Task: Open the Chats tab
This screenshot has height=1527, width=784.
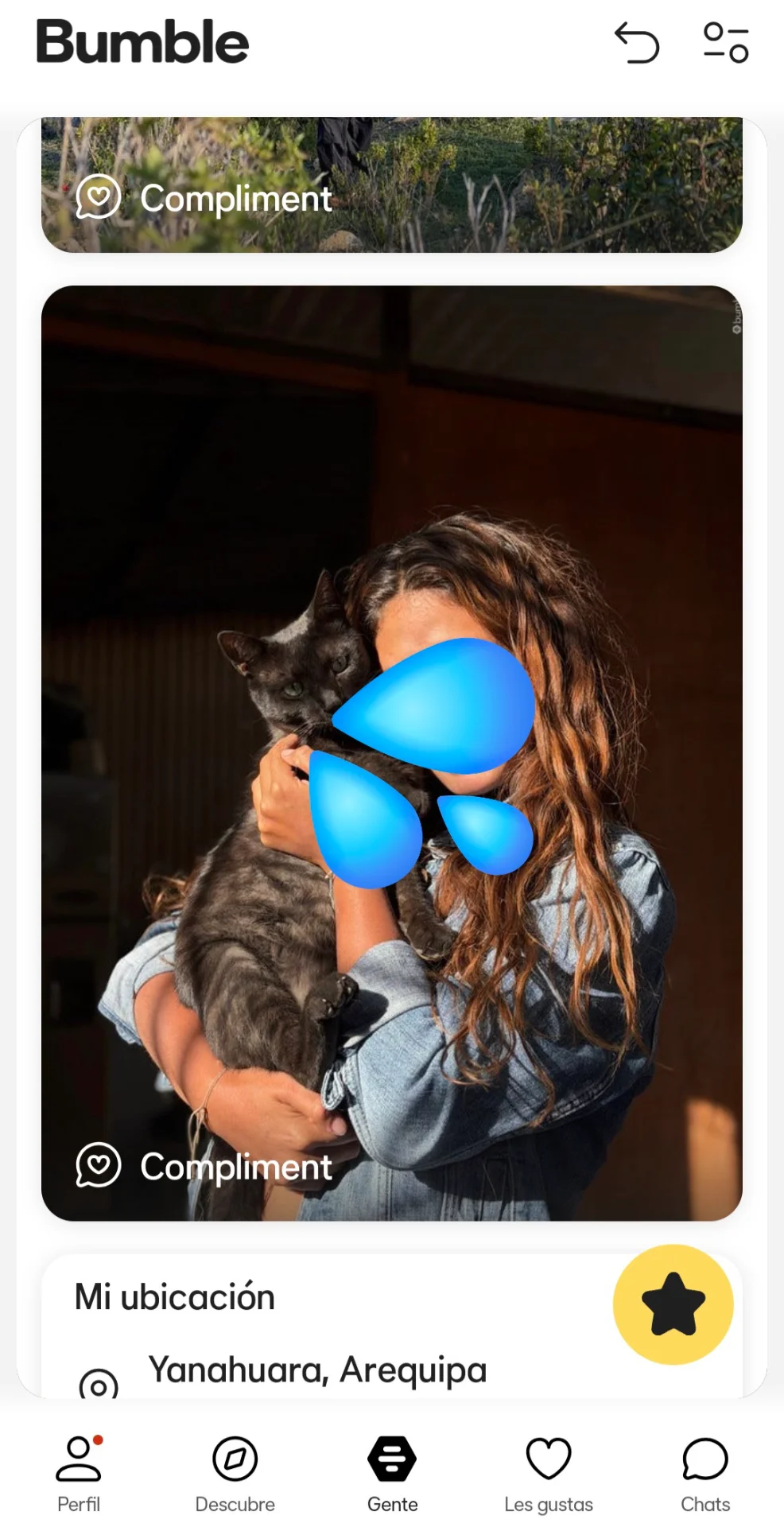Action: [x=704, y=1472]
